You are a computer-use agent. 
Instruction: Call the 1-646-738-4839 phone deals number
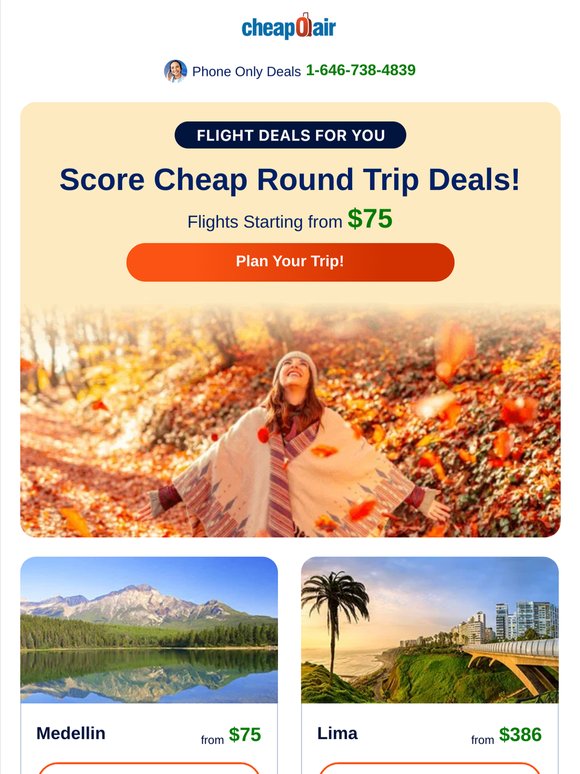coord(360,71)
